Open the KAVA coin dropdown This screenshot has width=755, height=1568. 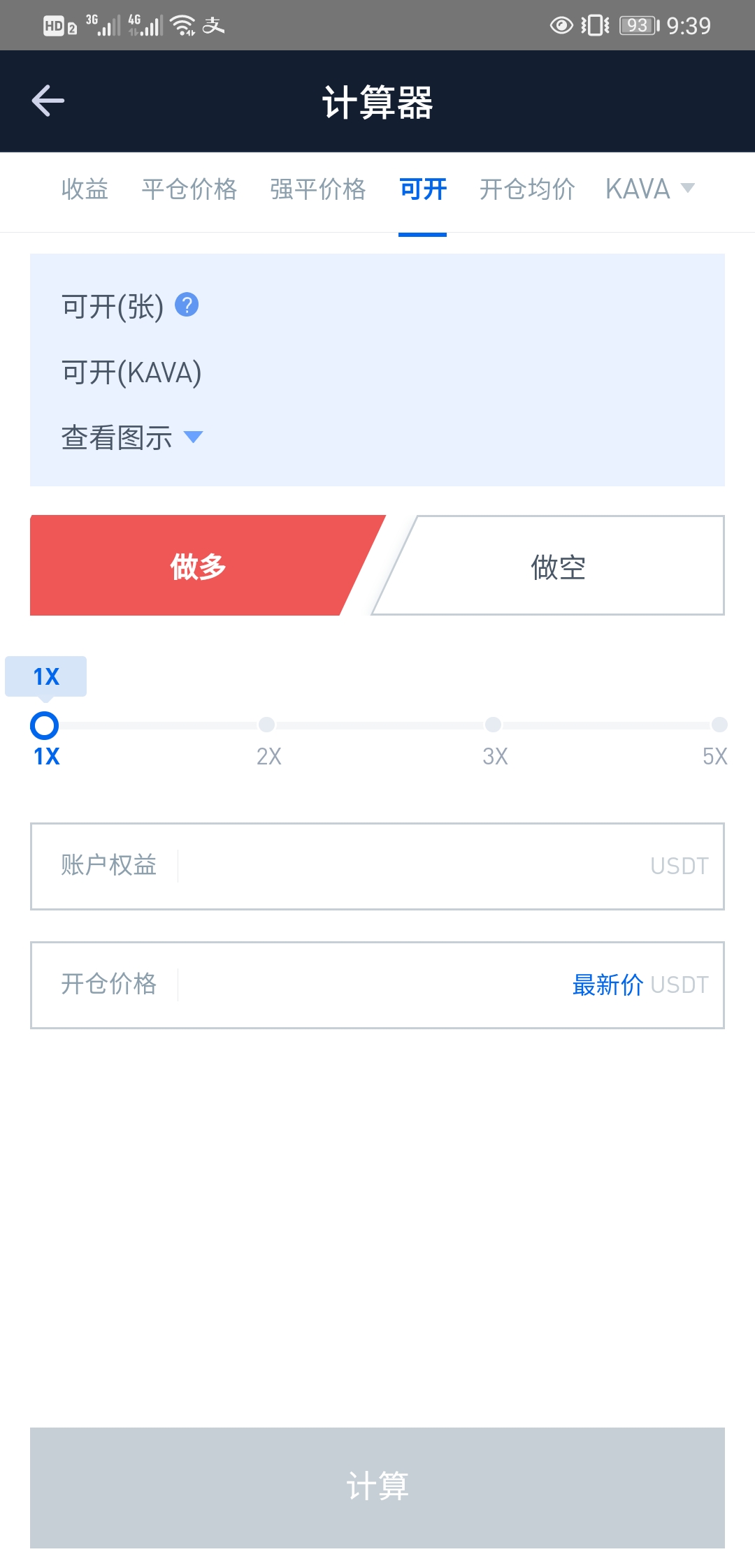pos(649,189)
